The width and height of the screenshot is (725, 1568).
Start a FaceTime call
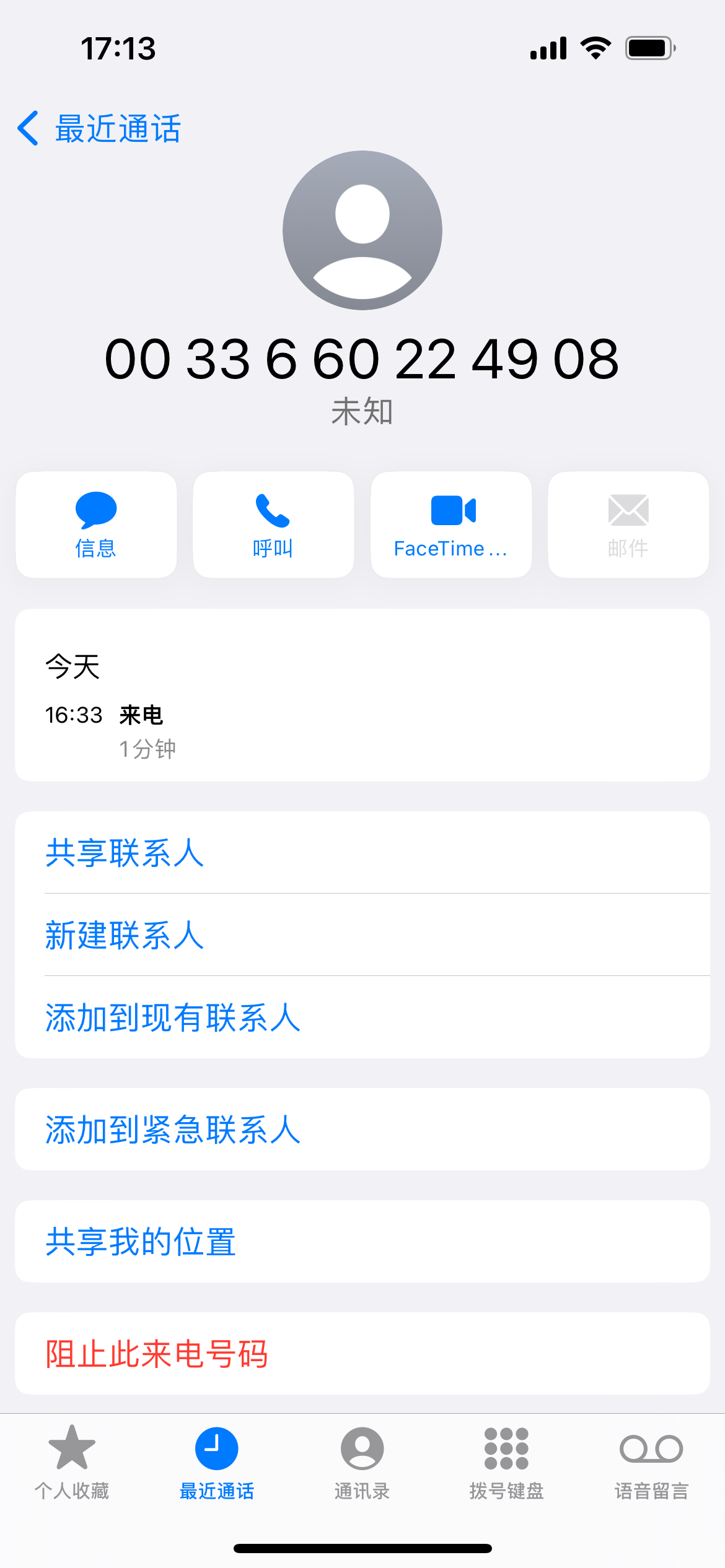coord(451,525)
